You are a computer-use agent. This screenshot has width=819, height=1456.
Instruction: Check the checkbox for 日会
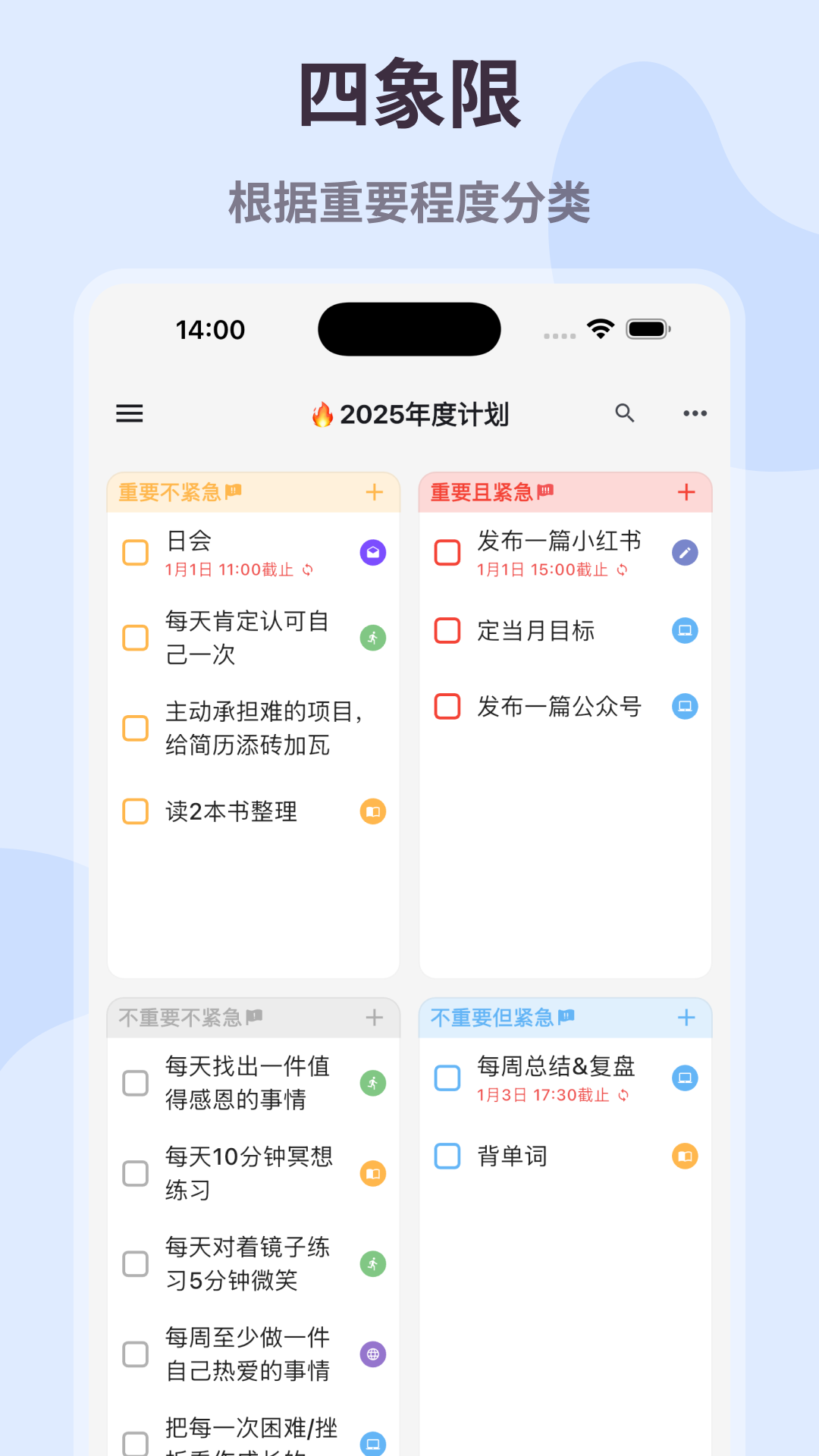136,552
